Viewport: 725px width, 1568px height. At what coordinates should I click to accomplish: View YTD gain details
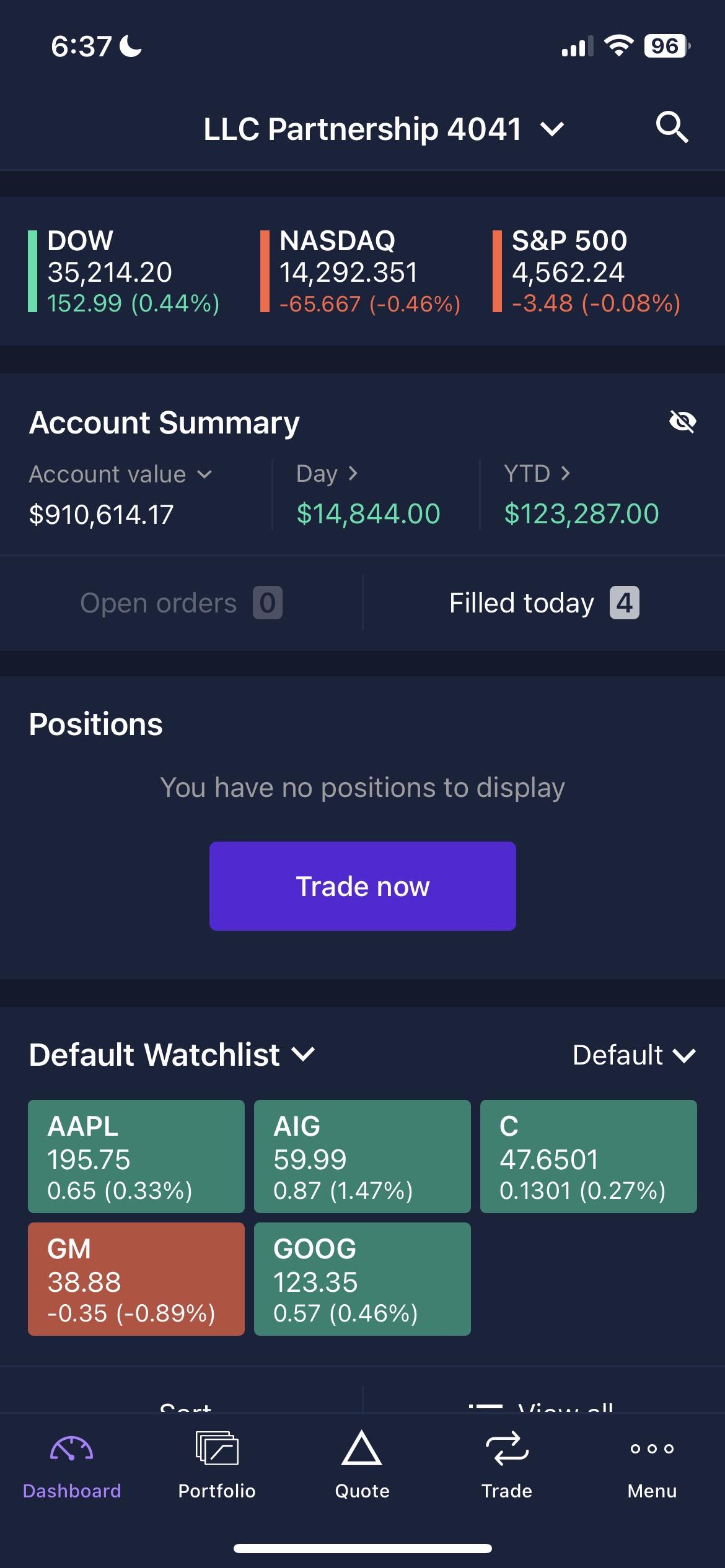coord(537,474)
